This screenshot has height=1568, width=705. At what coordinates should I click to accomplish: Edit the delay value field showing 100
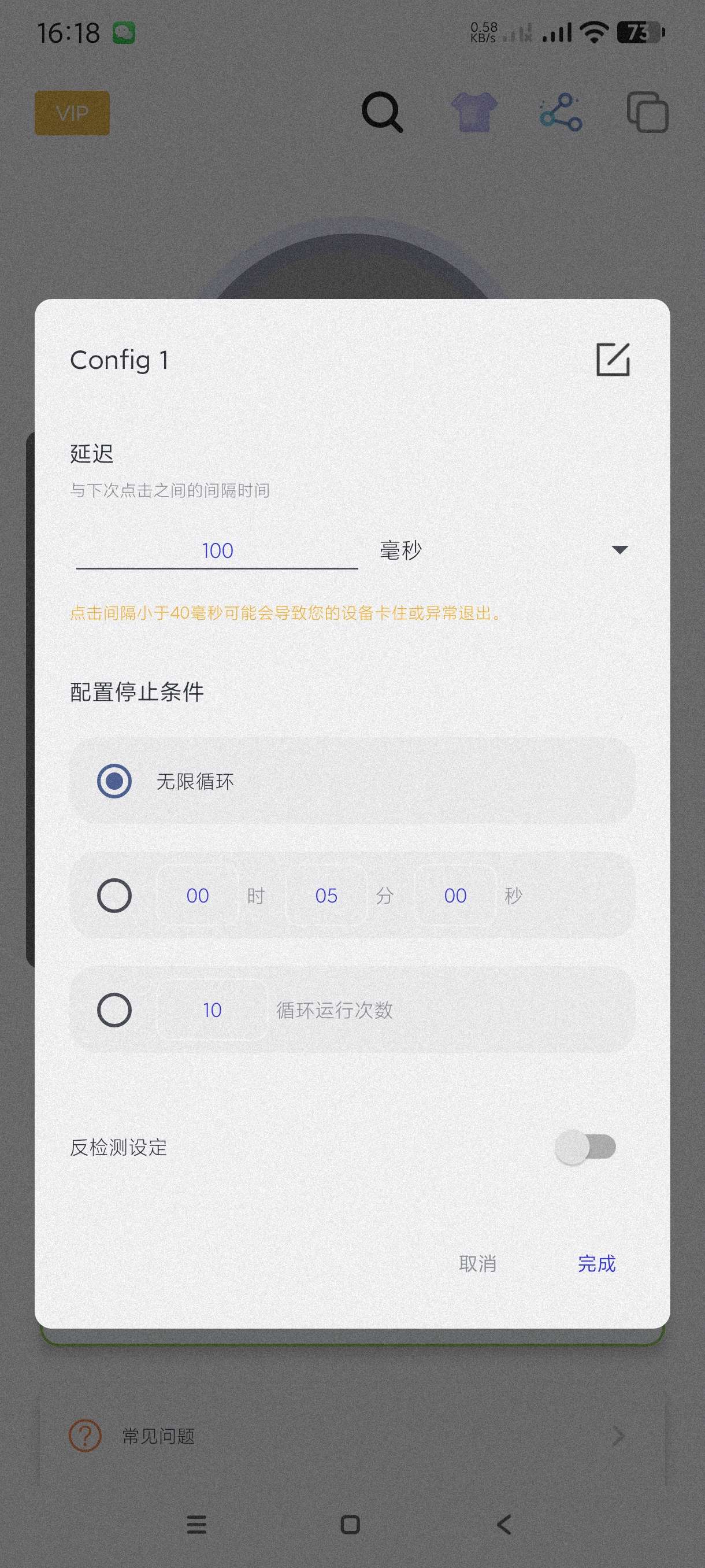[x=217, y=551]
